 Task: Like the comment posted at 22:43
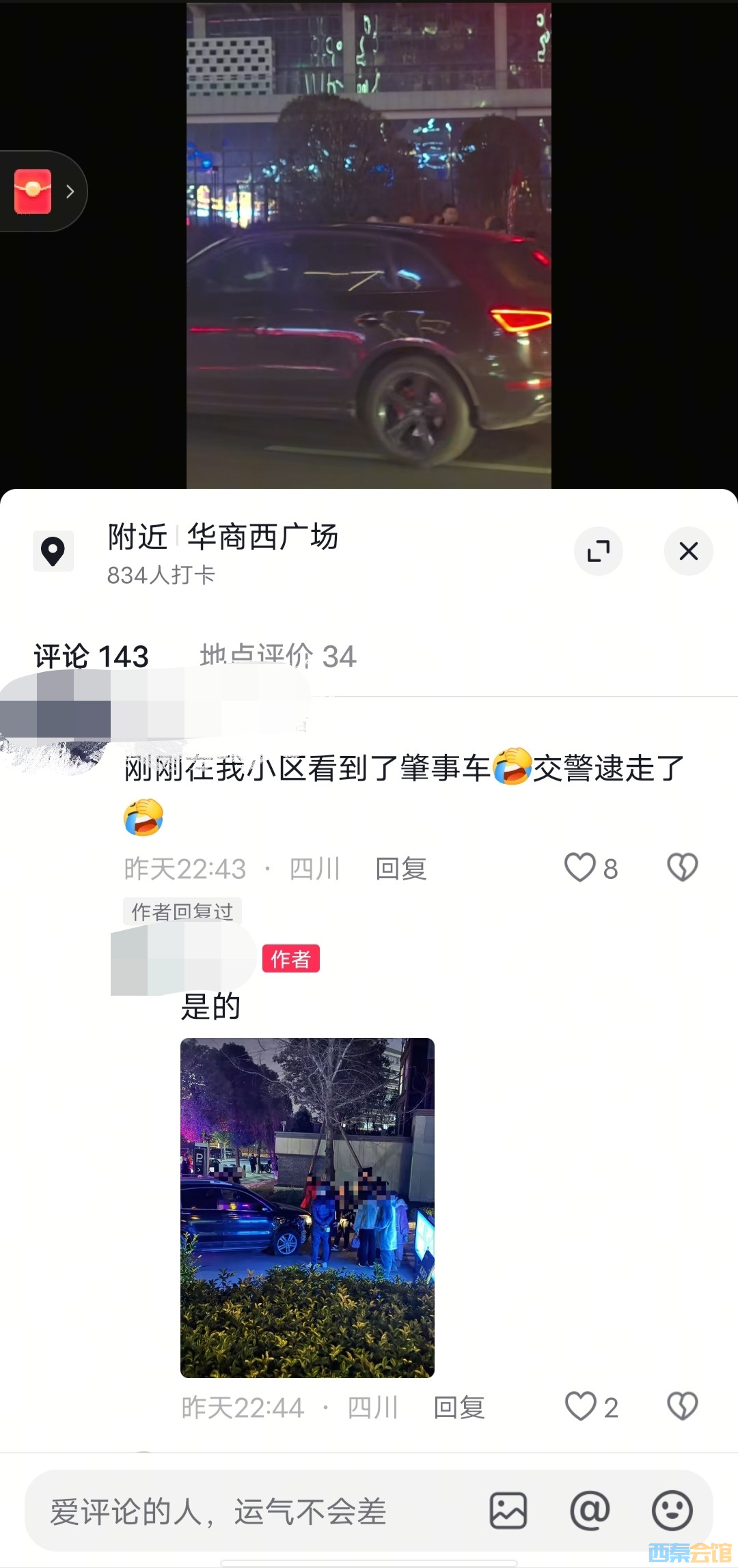pos(580,868)
